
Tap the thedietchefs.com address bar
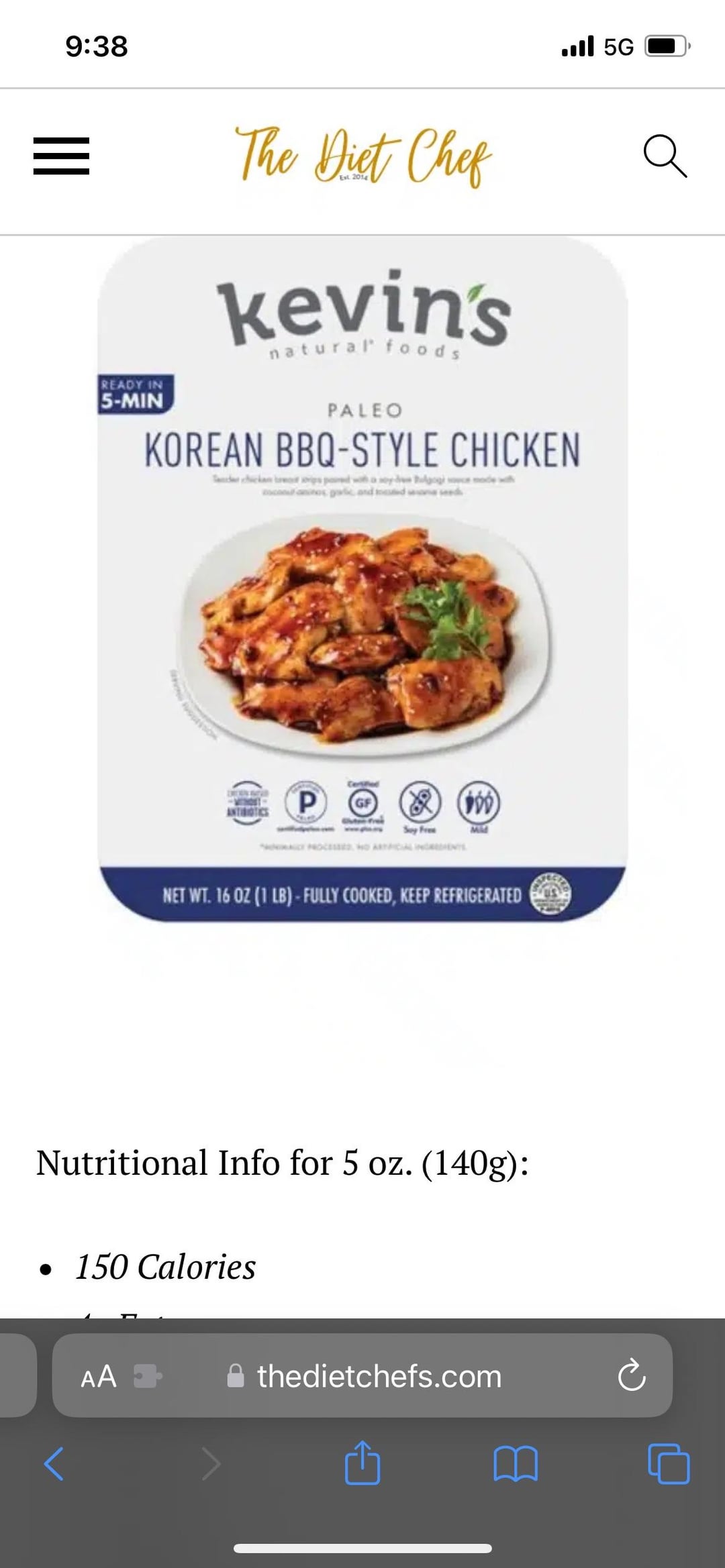[x=379, y=1377]
